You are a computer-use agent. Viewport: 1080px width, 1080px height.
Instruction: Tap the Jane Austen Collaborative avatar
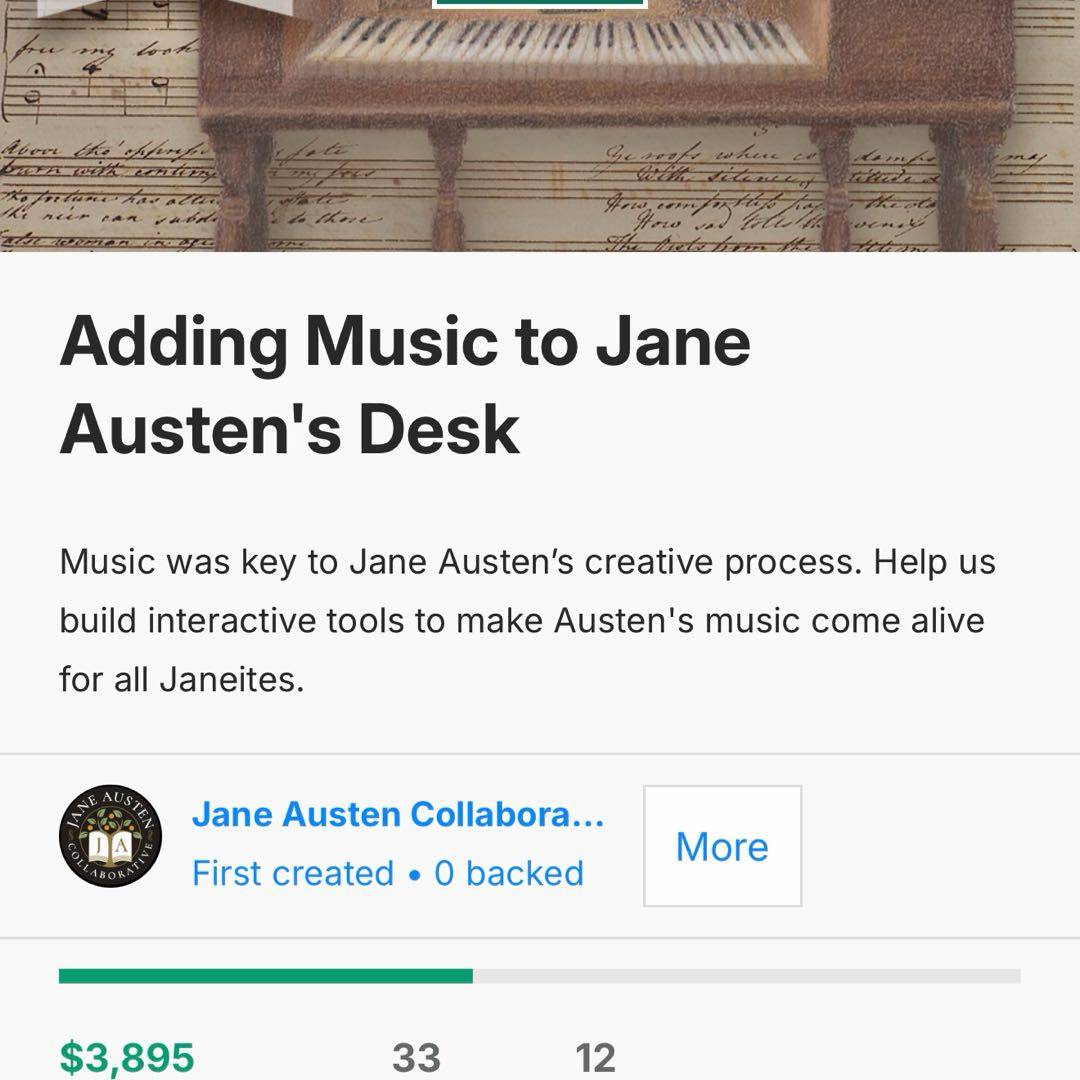tap(109, 837)
